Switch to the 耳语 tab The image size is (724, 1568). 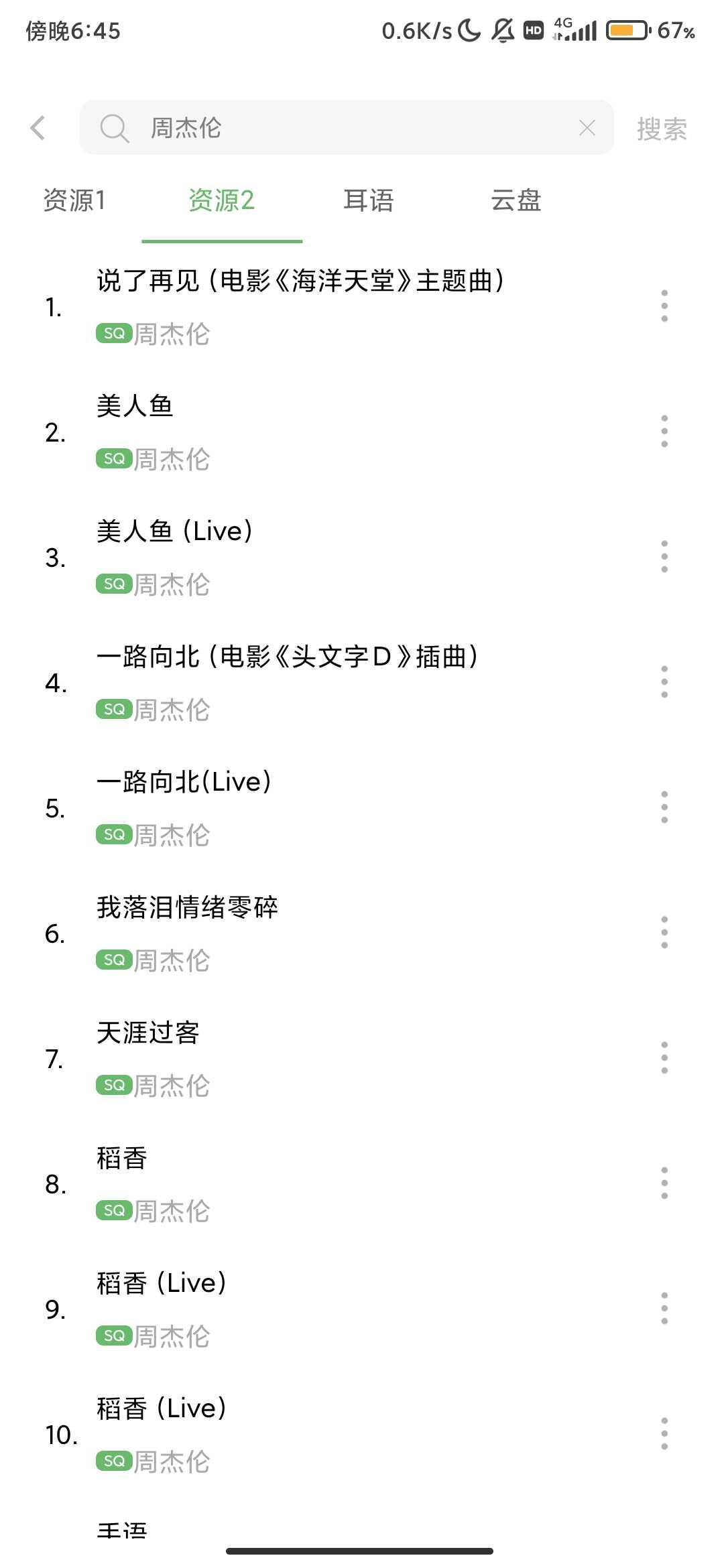click(368, 200)
